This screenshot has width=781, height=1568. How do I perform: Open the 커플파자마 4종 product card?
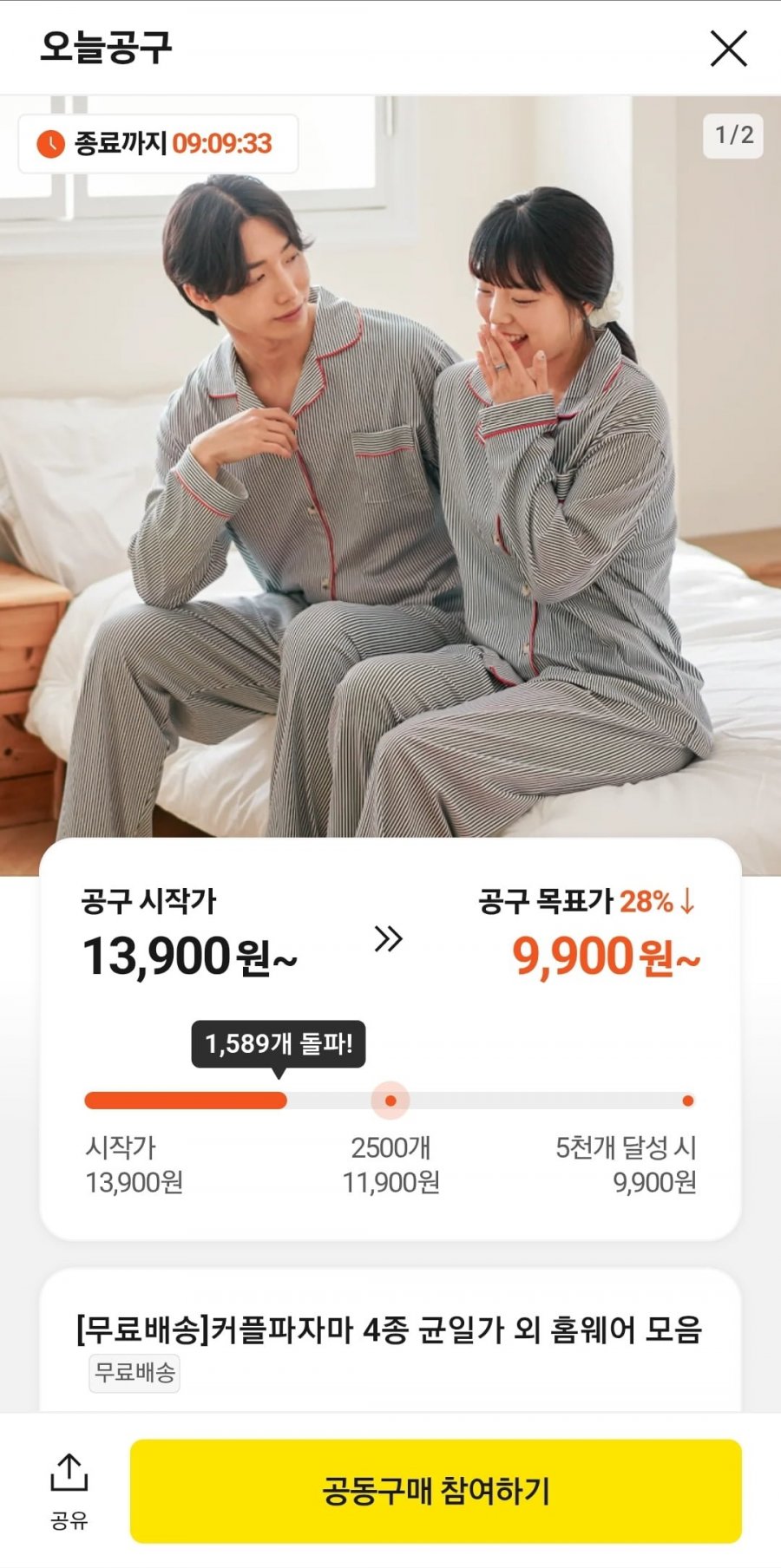coord(390,1340)
